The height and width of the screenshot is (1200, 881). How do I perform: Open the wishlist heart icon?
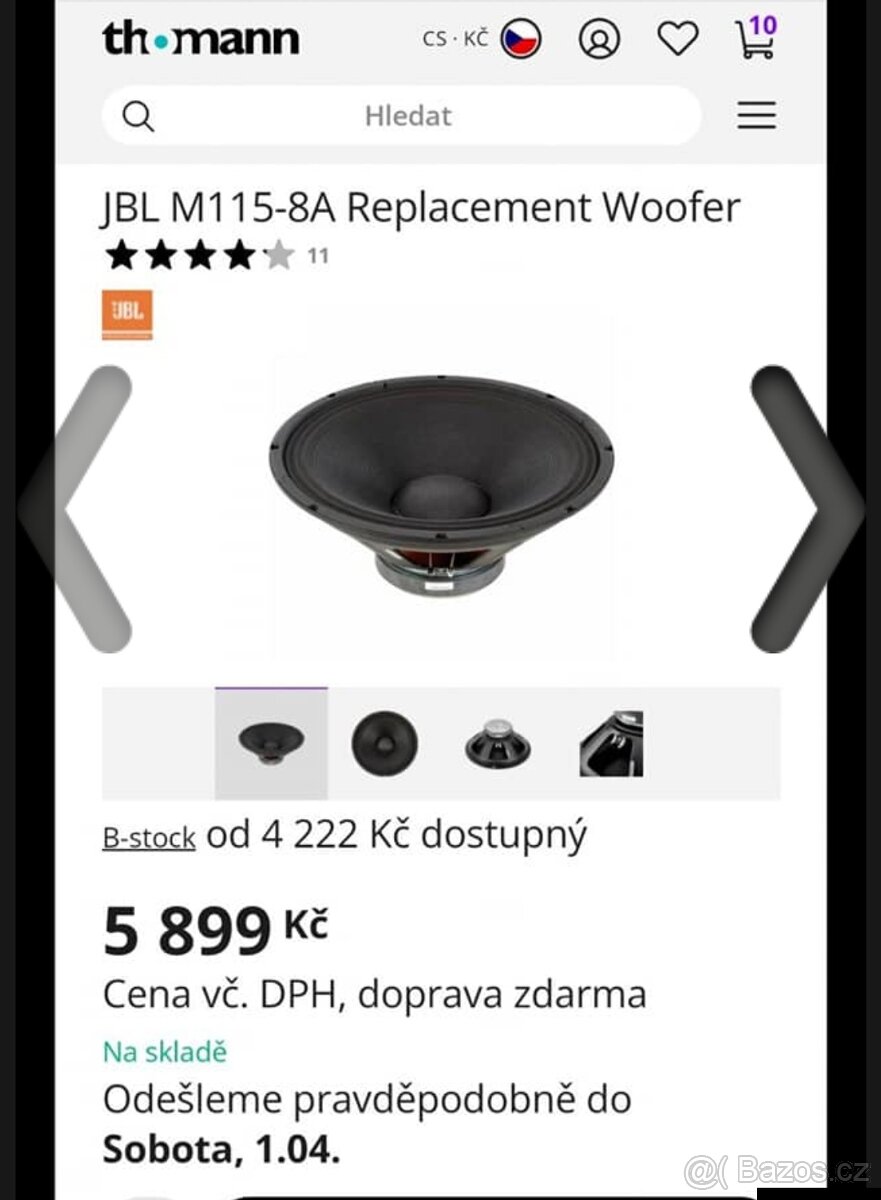(x=678, y=39)
